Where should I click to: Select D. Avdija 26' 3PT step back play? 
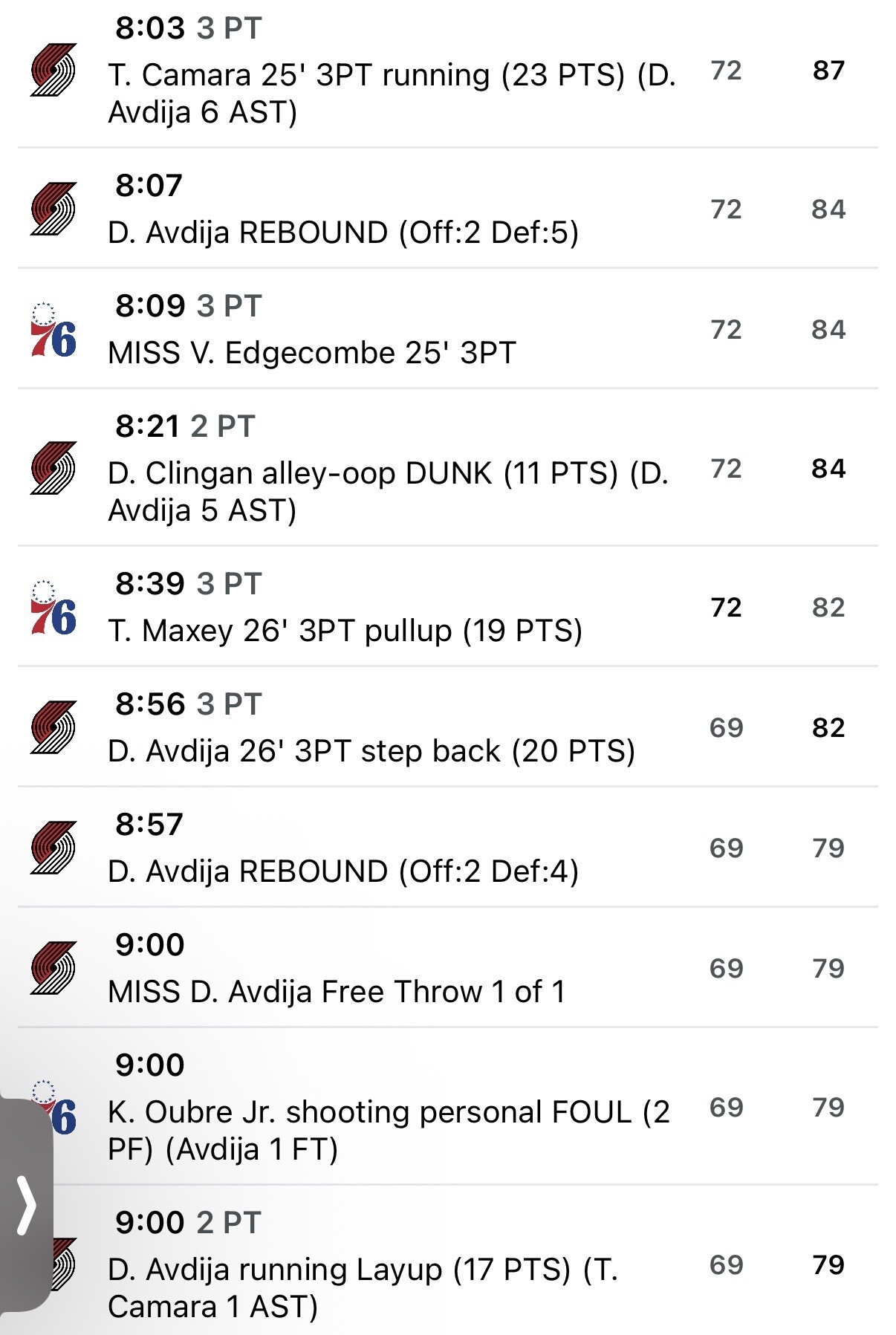(371, 751)
